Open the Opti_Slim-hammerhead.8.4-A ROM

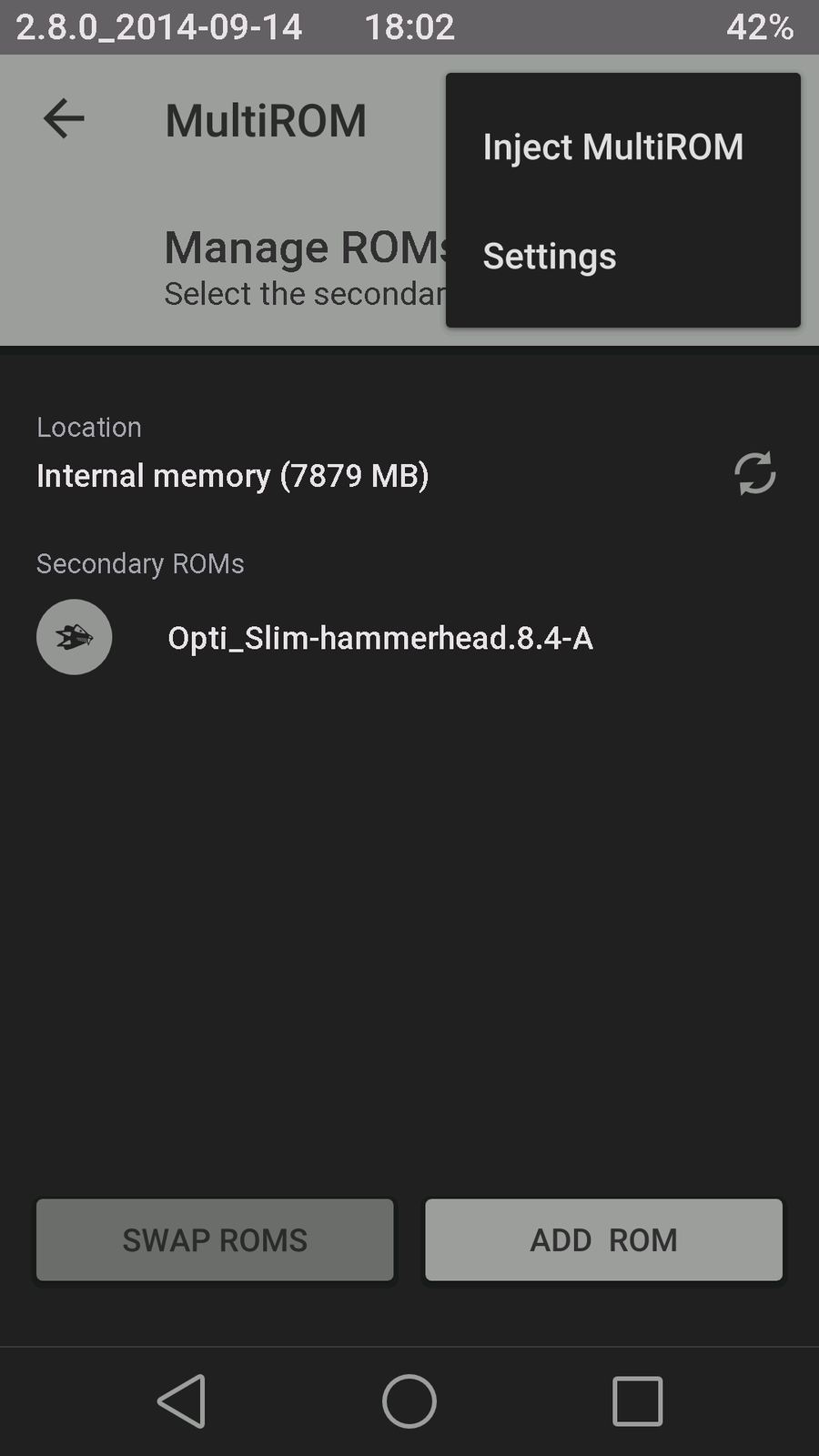coord(379,638)
